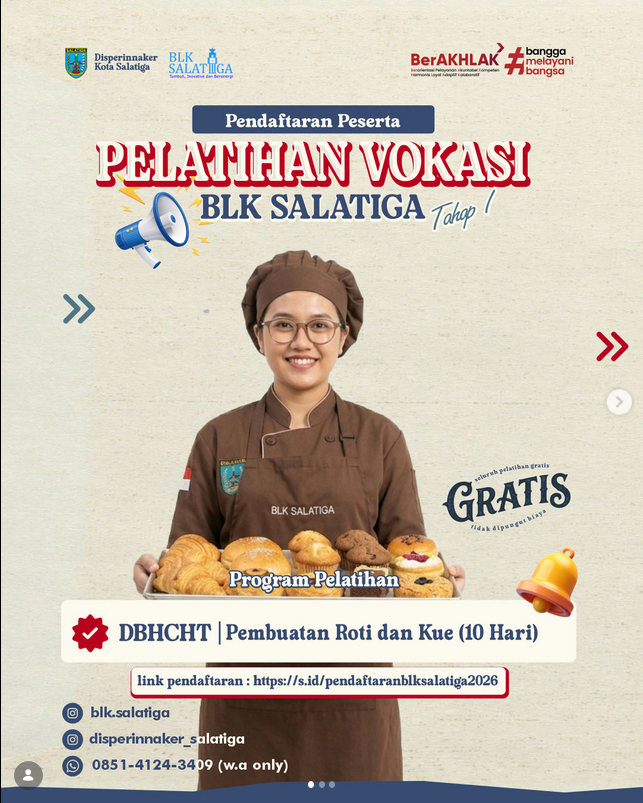The width and height of the screenshot is (643, 803).
Task: Jump to the second carousel page dot
Action: [x=322, y=785]
